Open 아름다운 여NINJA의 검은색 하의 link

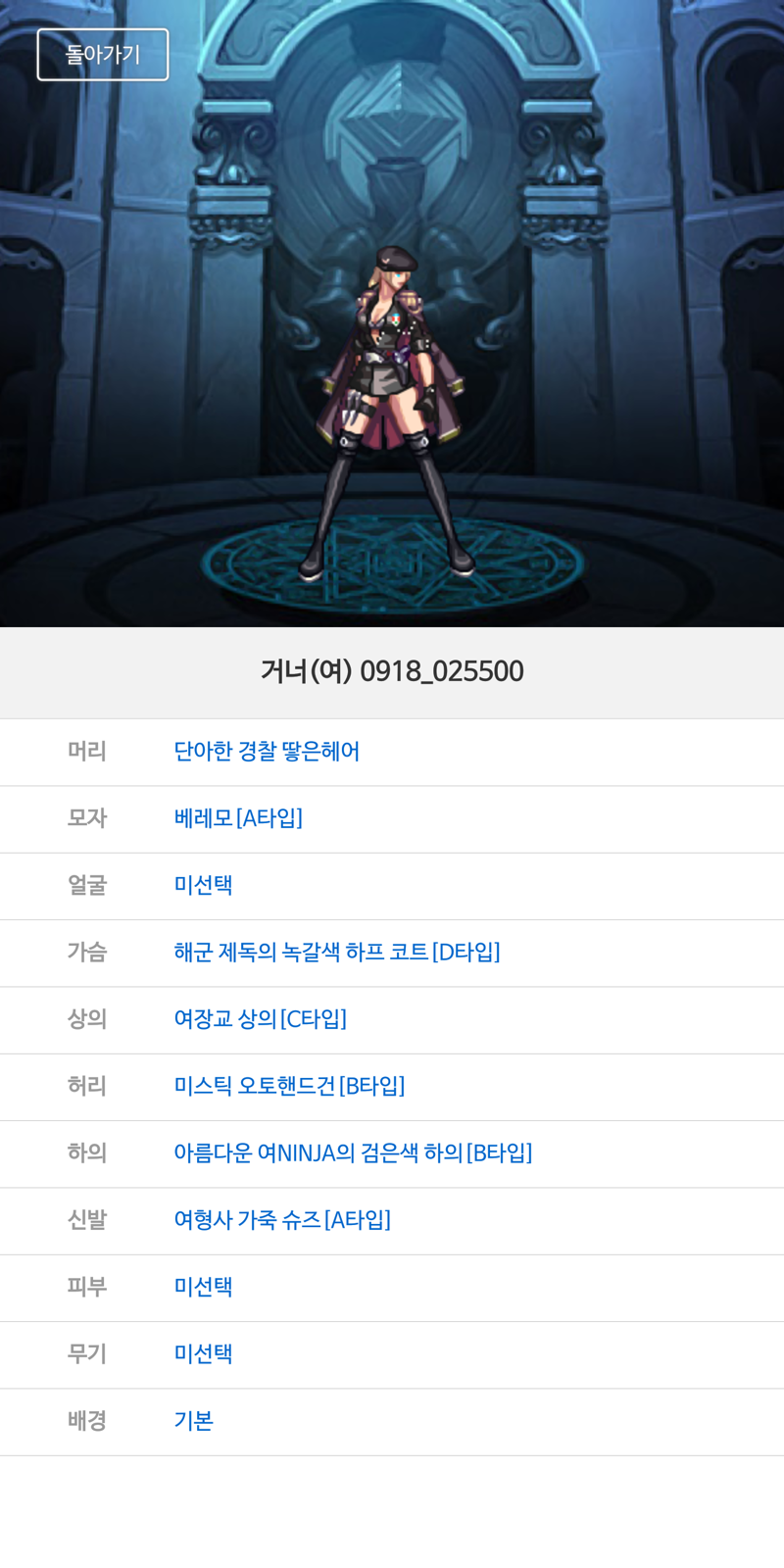coord(353,1153)
